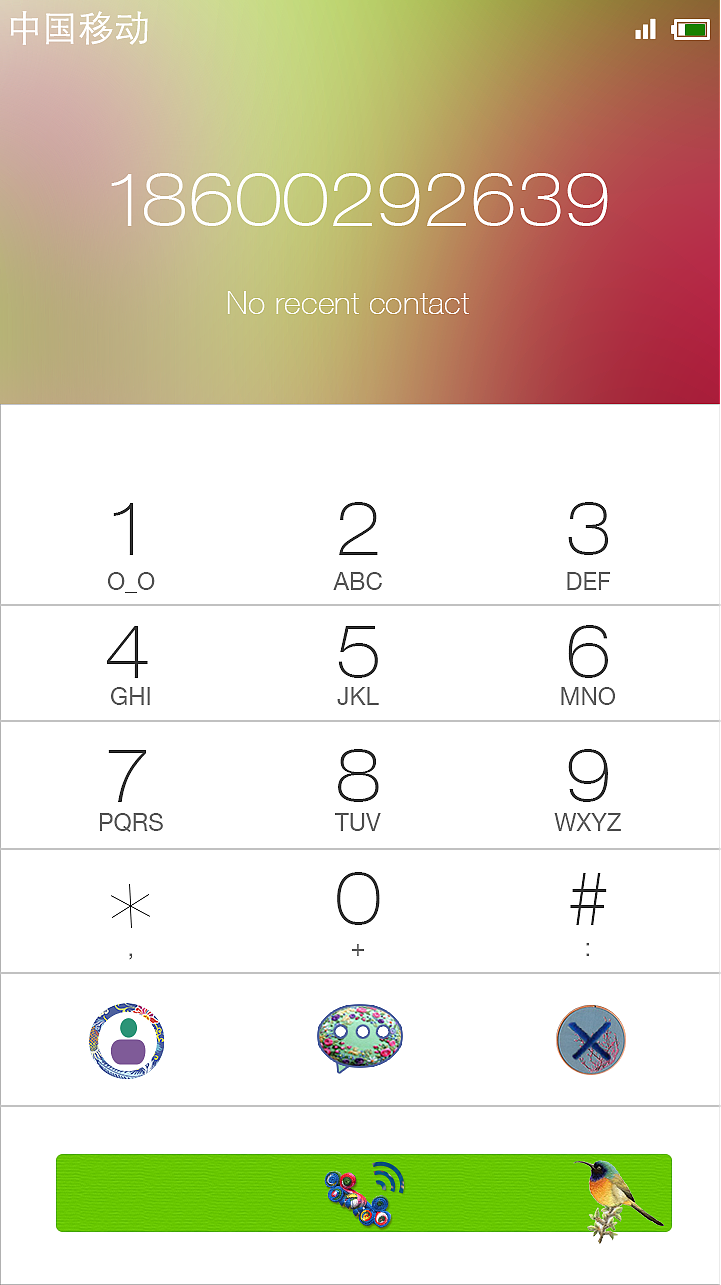Tap the 3 DEF key
The height and width of the screenshot is (1285, 721).
click(x=588, y=545)
